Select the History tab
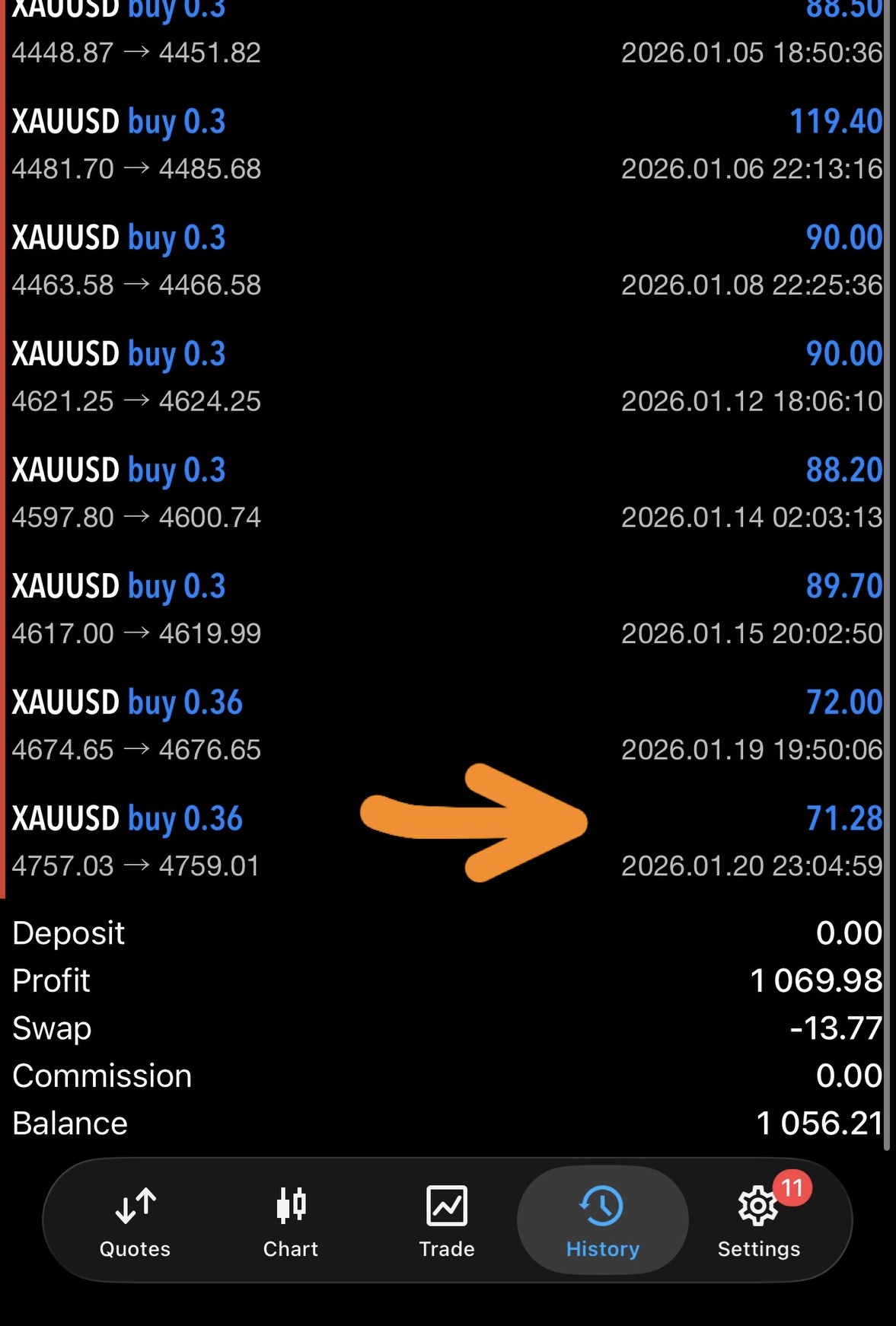Viewport: 896px width, 1326px height. (602, 1221)
